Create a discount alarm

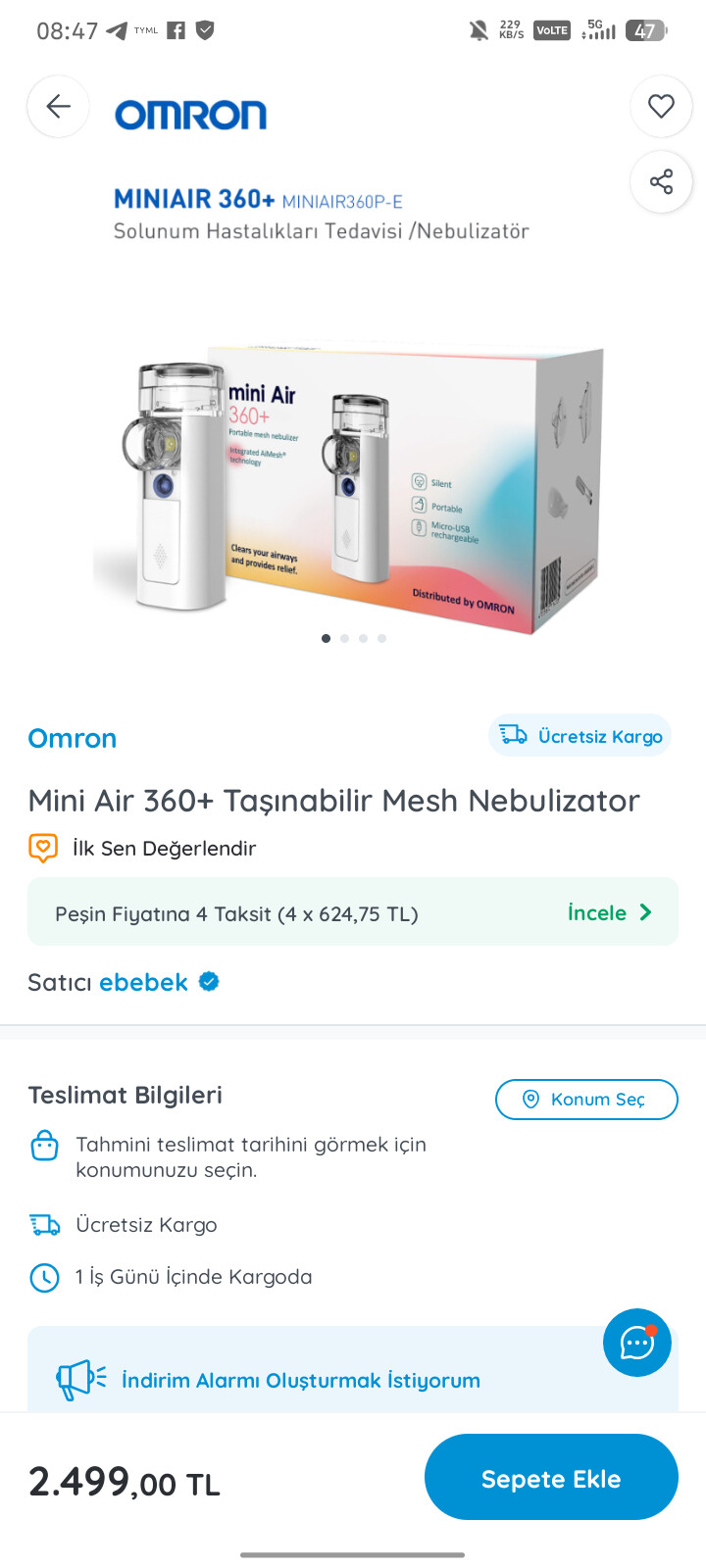click(300, 1380)
